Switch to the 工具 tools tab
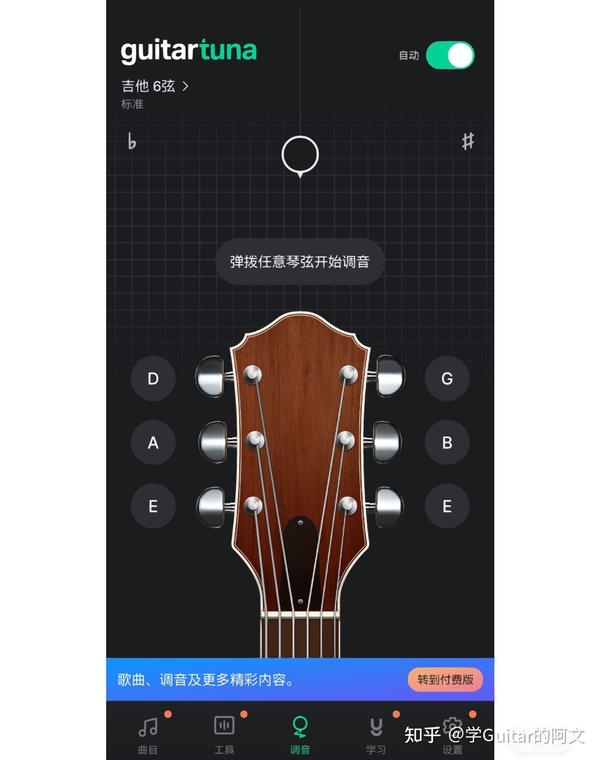 224,734
